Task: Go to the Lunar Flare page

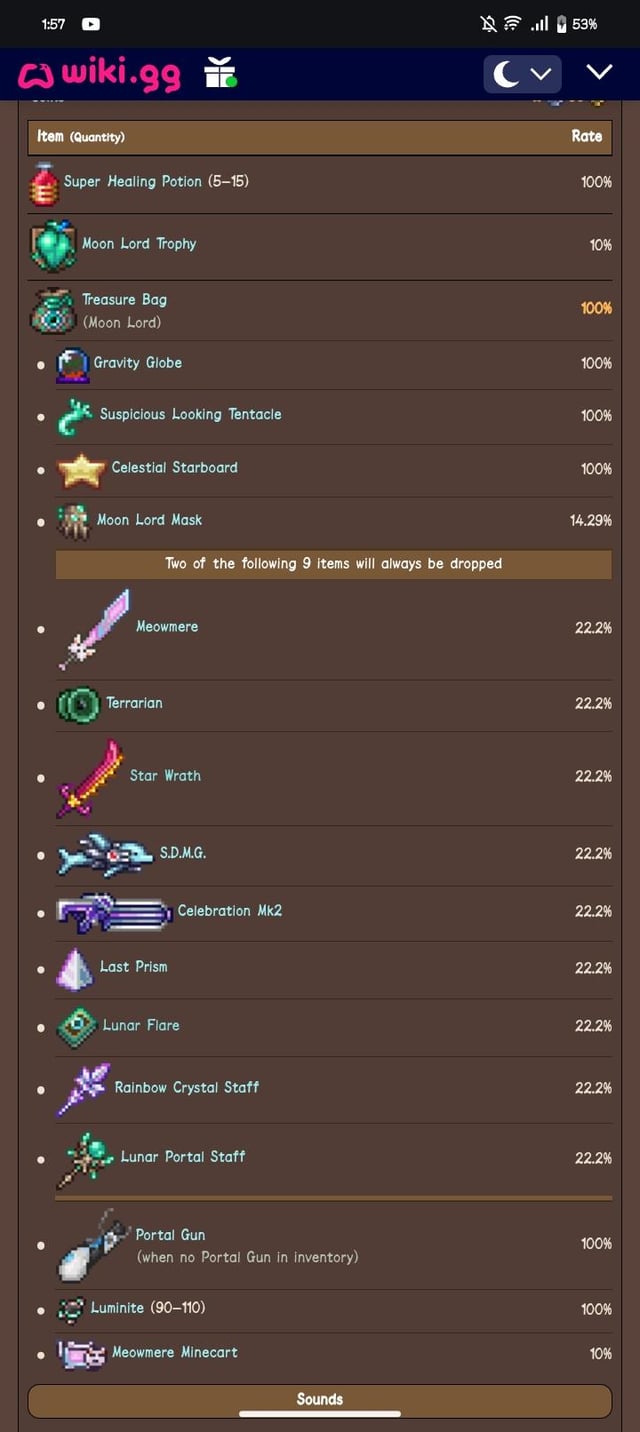Action: [x=141, y=1025]
